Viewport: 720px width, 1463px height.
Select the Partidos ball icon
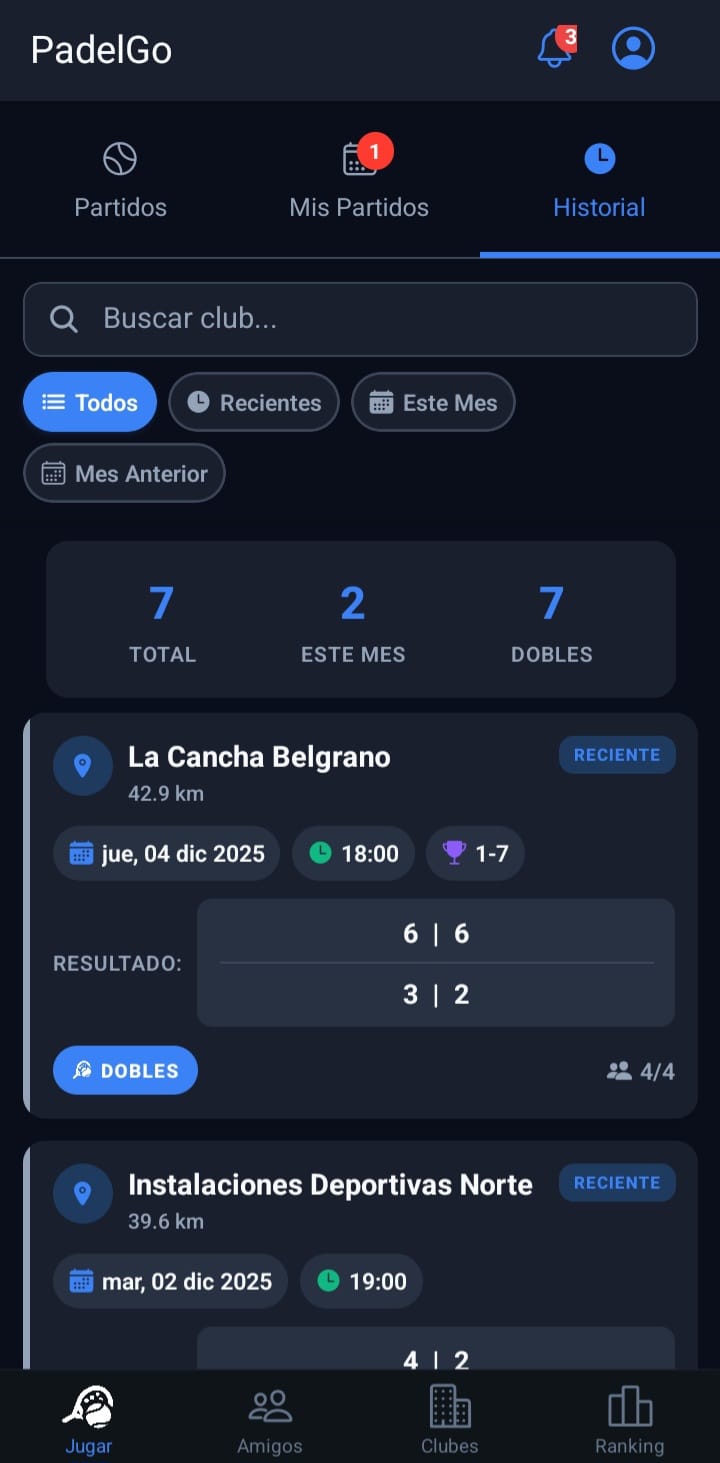pos(120,157)
